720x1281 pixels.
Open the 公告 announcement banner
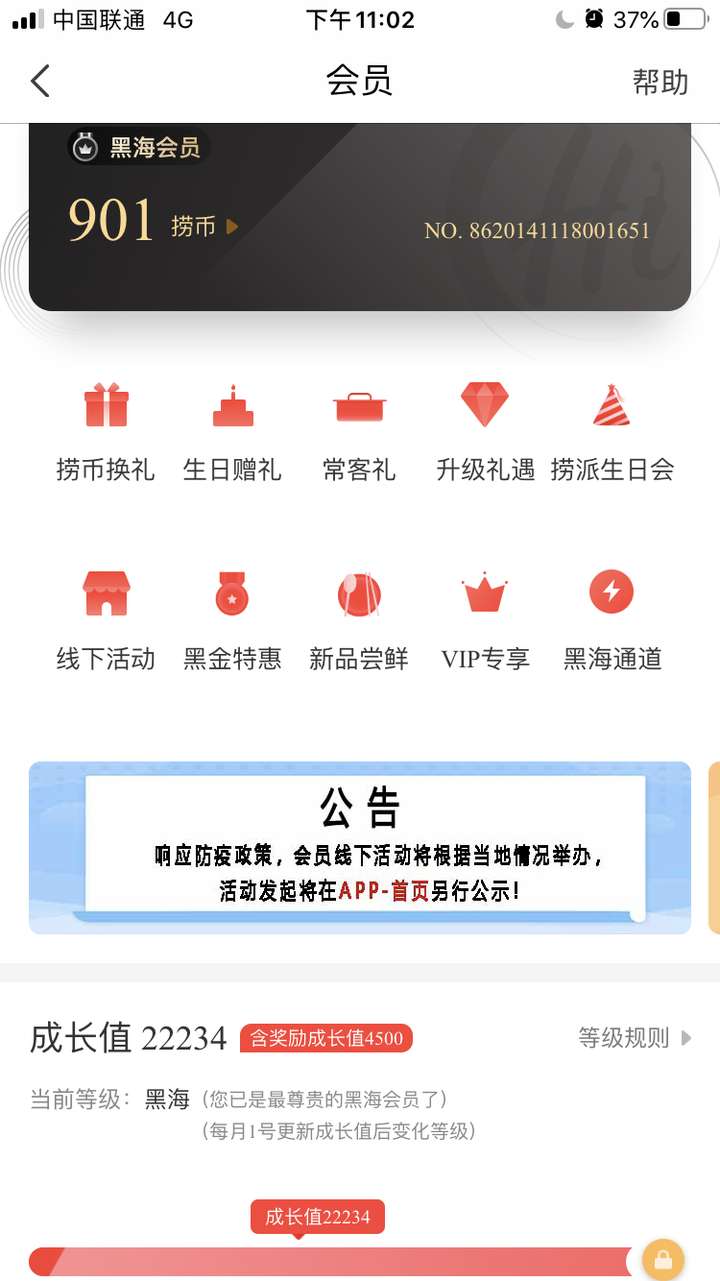[360, 847]
